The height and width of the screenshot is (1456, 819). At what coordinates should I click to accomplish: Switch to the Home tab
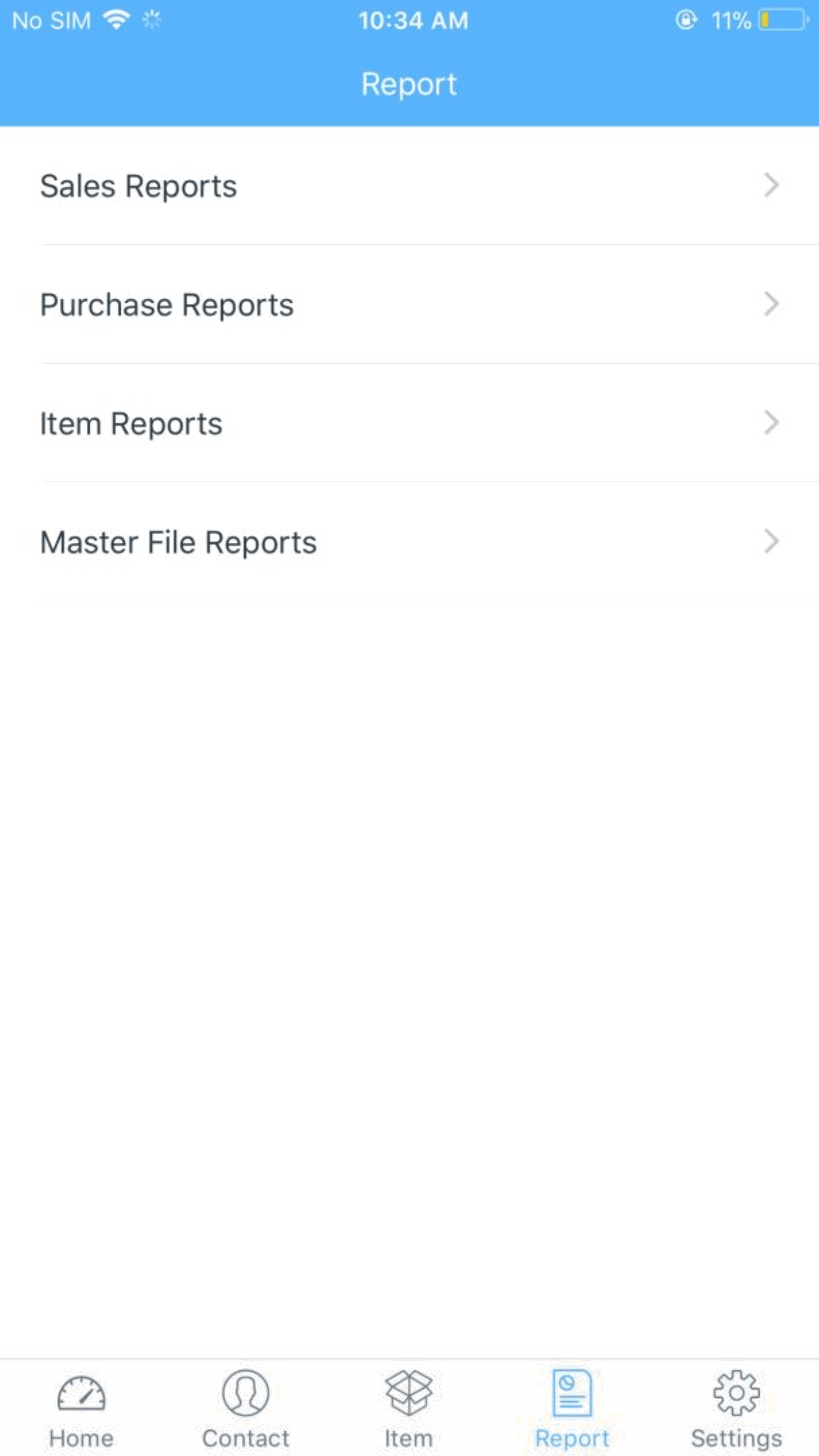pyautogui.click(x=81, y=1409)
